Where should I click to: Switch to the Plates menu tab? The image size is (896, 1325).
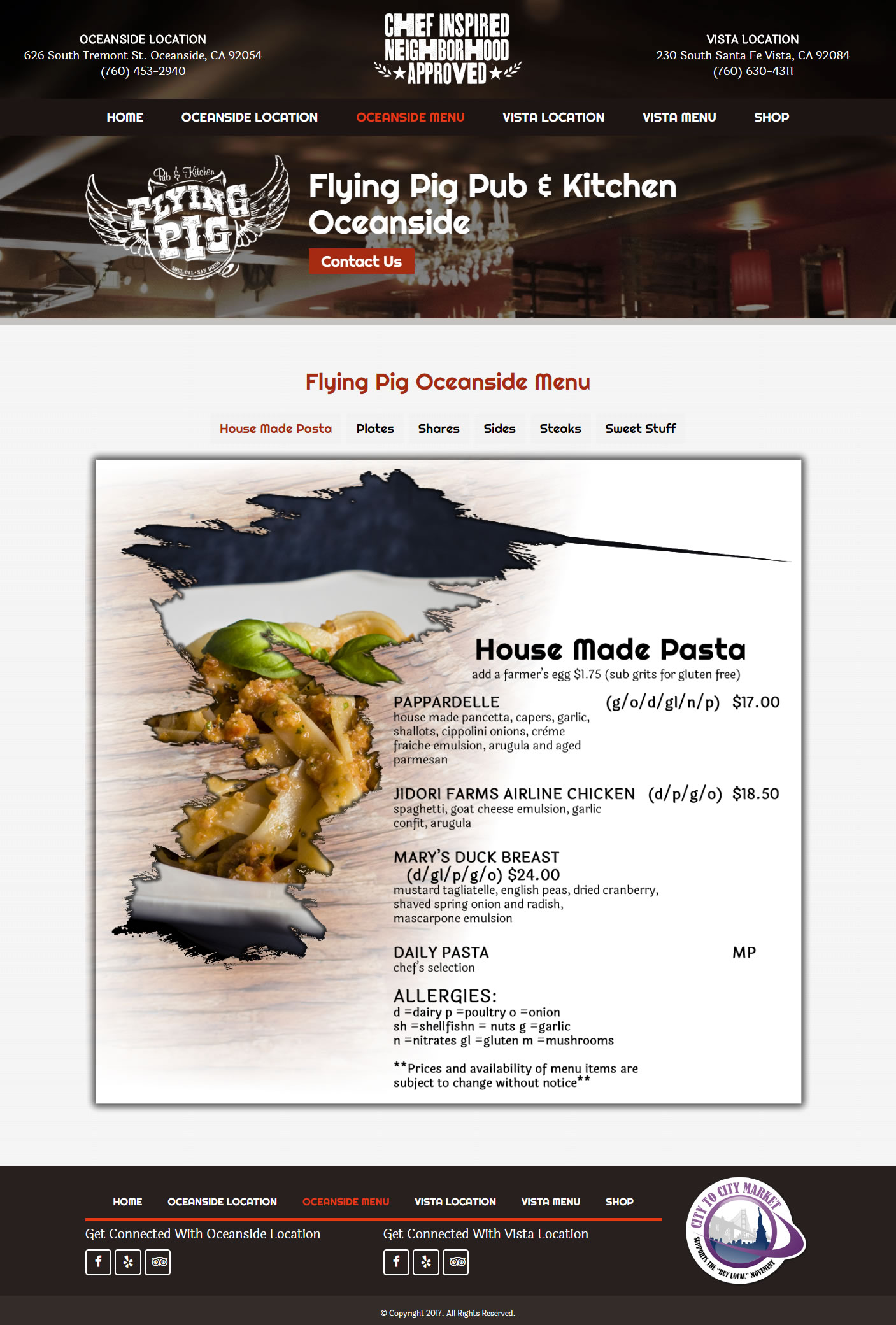(x=375, y=429)
